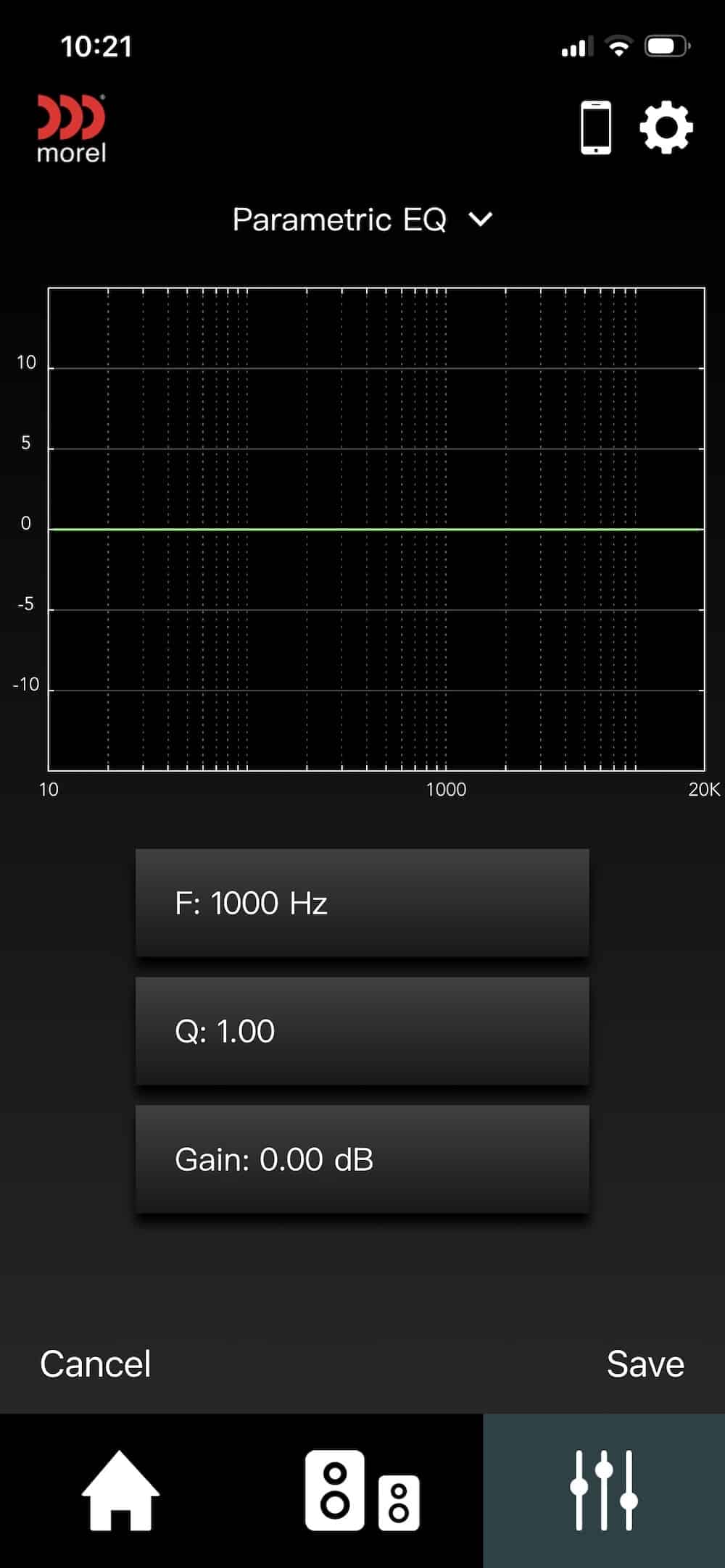Open the phone device icon

[x=596, y=128]
